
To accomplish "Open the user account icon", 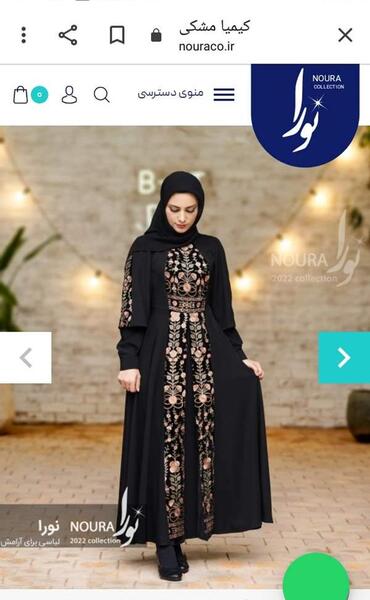I will [x=69, y=95].
